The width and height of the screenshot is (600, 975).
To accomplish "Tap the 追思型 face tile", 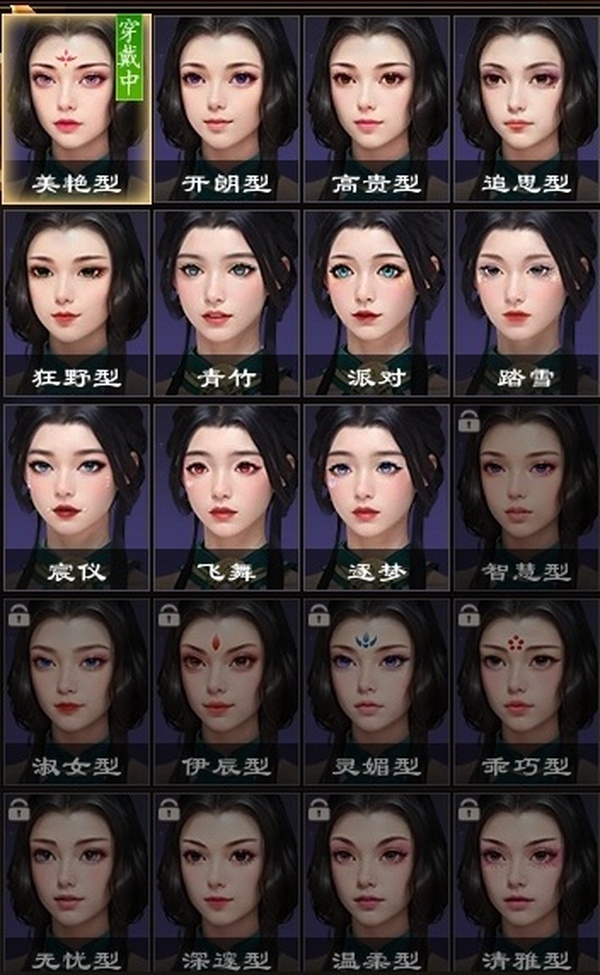I will [x=526, y=105].
